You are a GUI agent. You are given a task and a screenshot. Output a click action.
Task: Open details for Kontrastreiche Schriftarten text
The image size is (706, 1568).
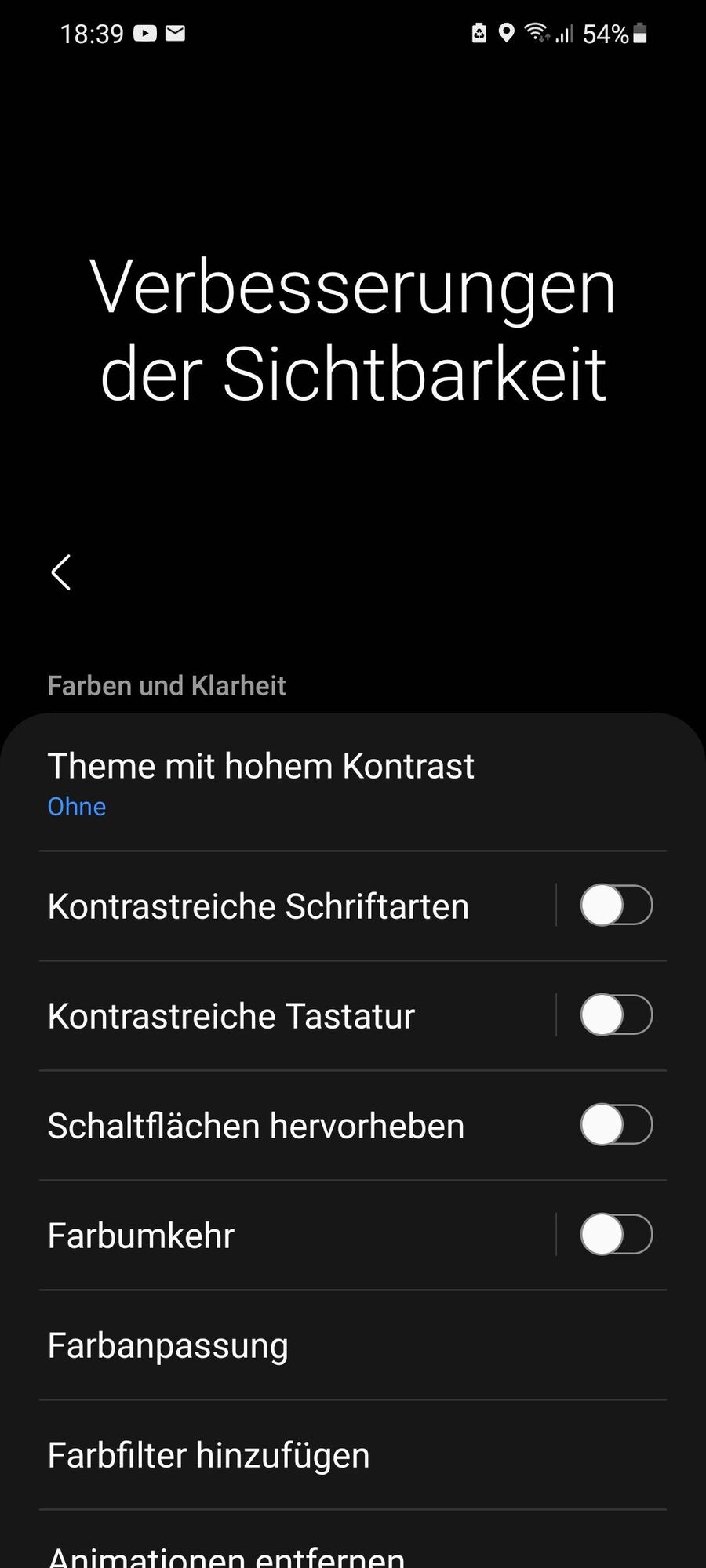[258, 906]
